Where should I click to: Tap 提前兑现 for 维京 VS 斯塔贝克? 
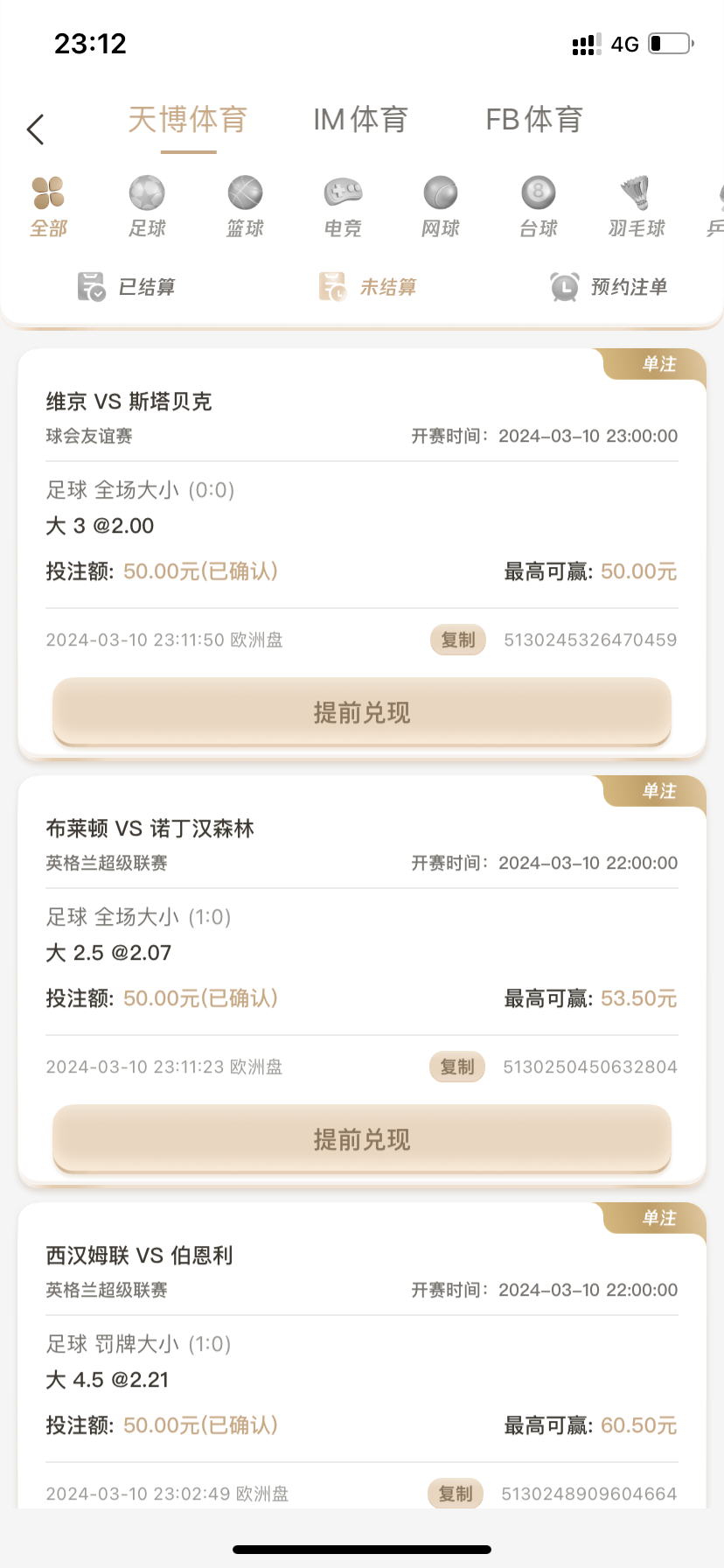click(362, 712)
